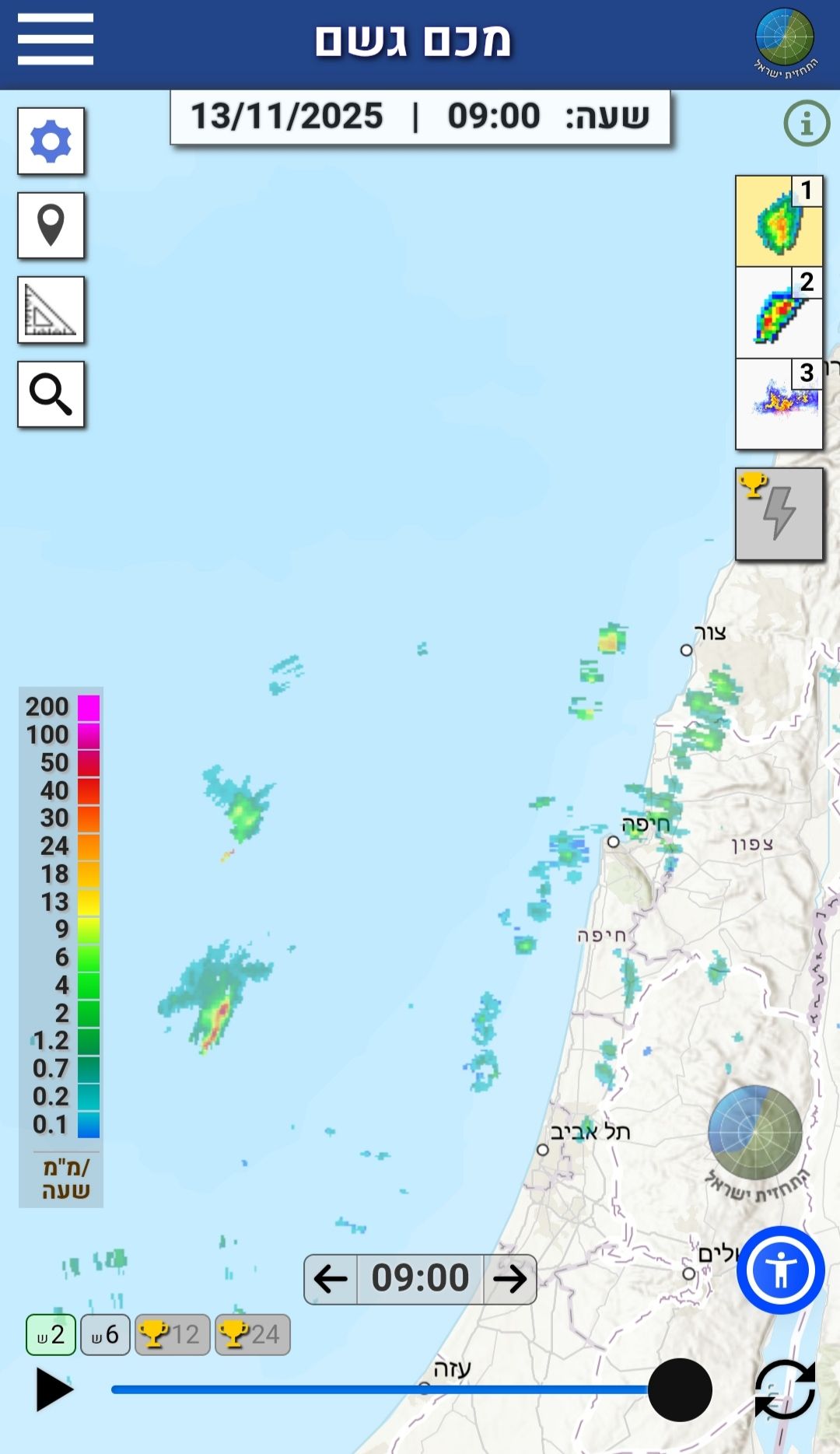The image size is (840, 1454).
Task: Open the hamburger drawer menu
Action: 55,39
